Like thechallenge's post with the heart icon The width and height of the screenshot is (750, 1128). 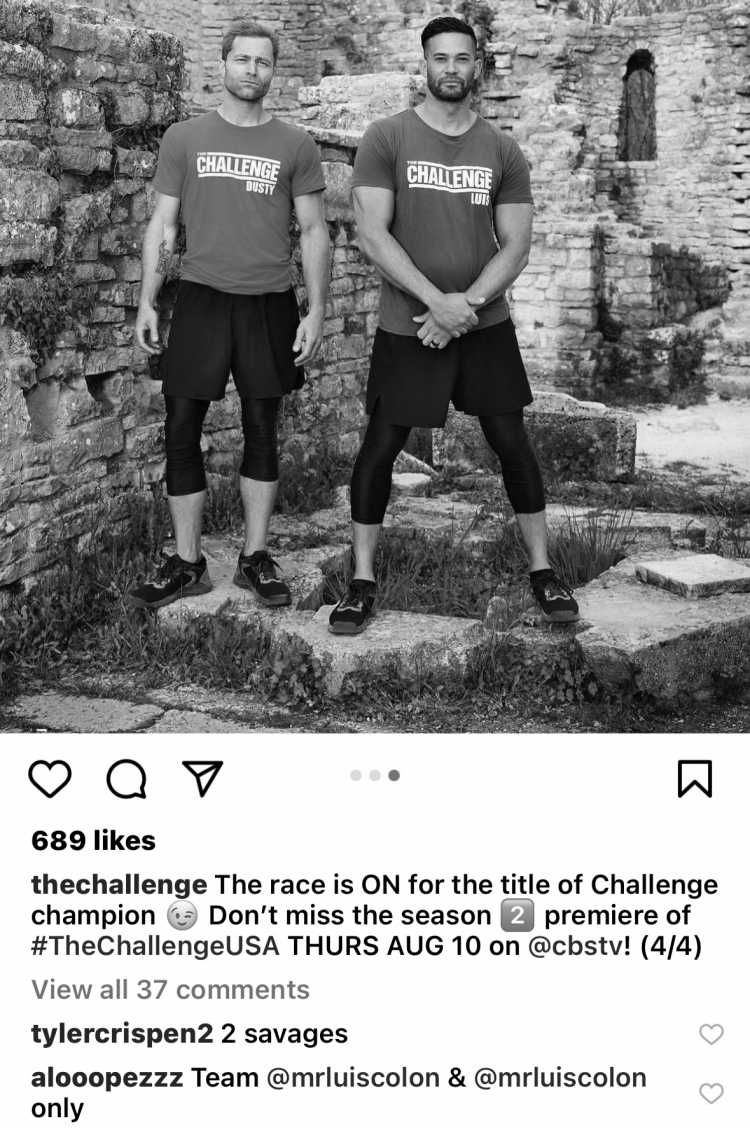(x=49, y=778)
